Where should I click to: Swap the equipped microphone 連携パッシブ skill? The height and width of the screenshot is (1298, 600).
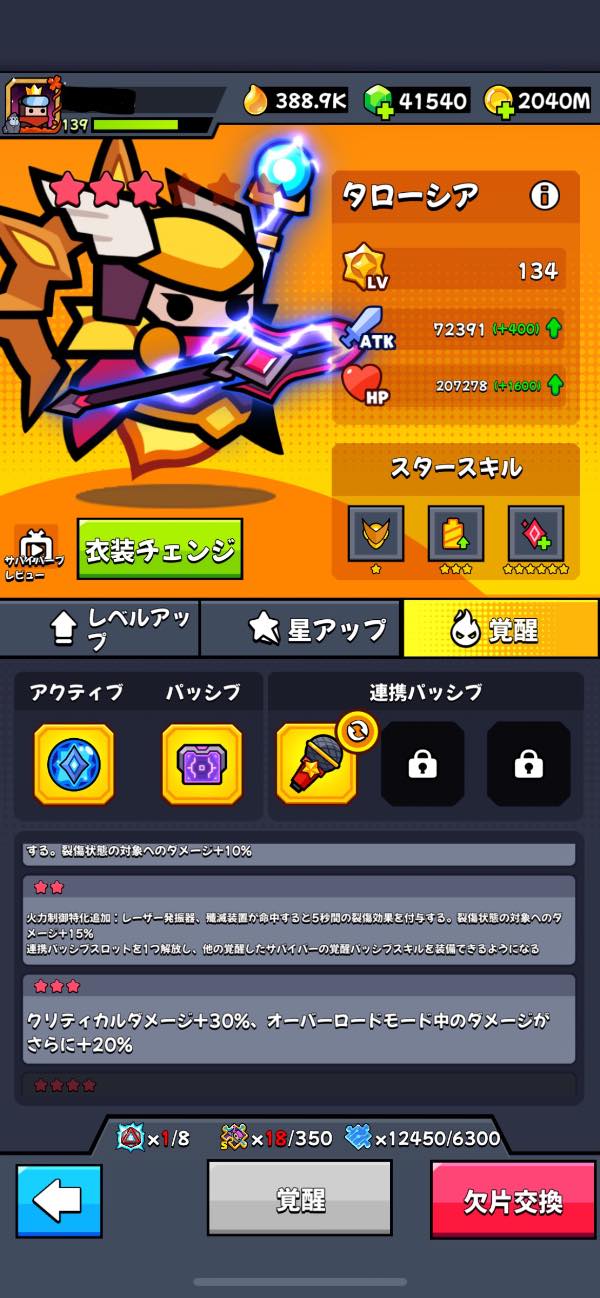pos(358,732)
